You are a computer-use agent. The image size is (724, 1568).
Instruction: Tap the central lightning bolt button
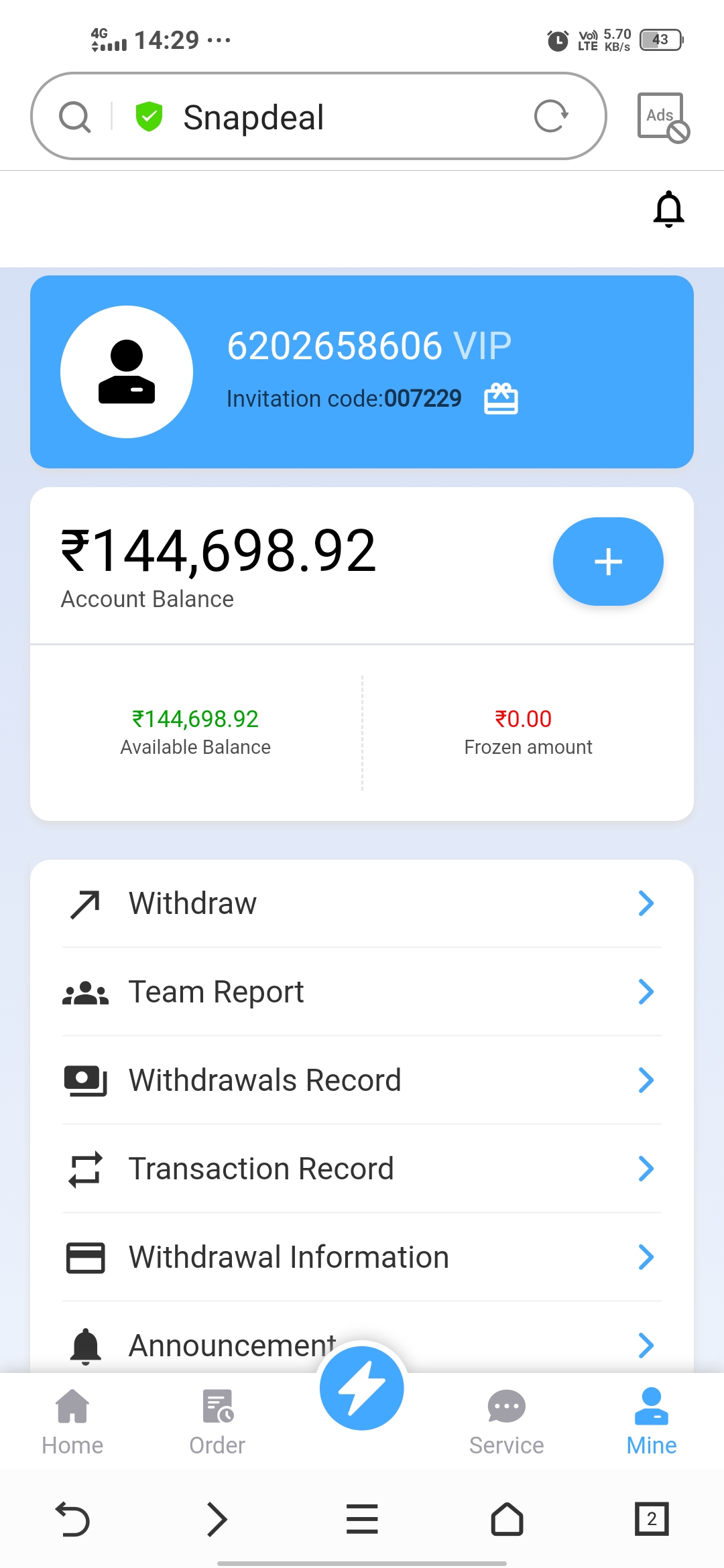tap(362, 1388)
